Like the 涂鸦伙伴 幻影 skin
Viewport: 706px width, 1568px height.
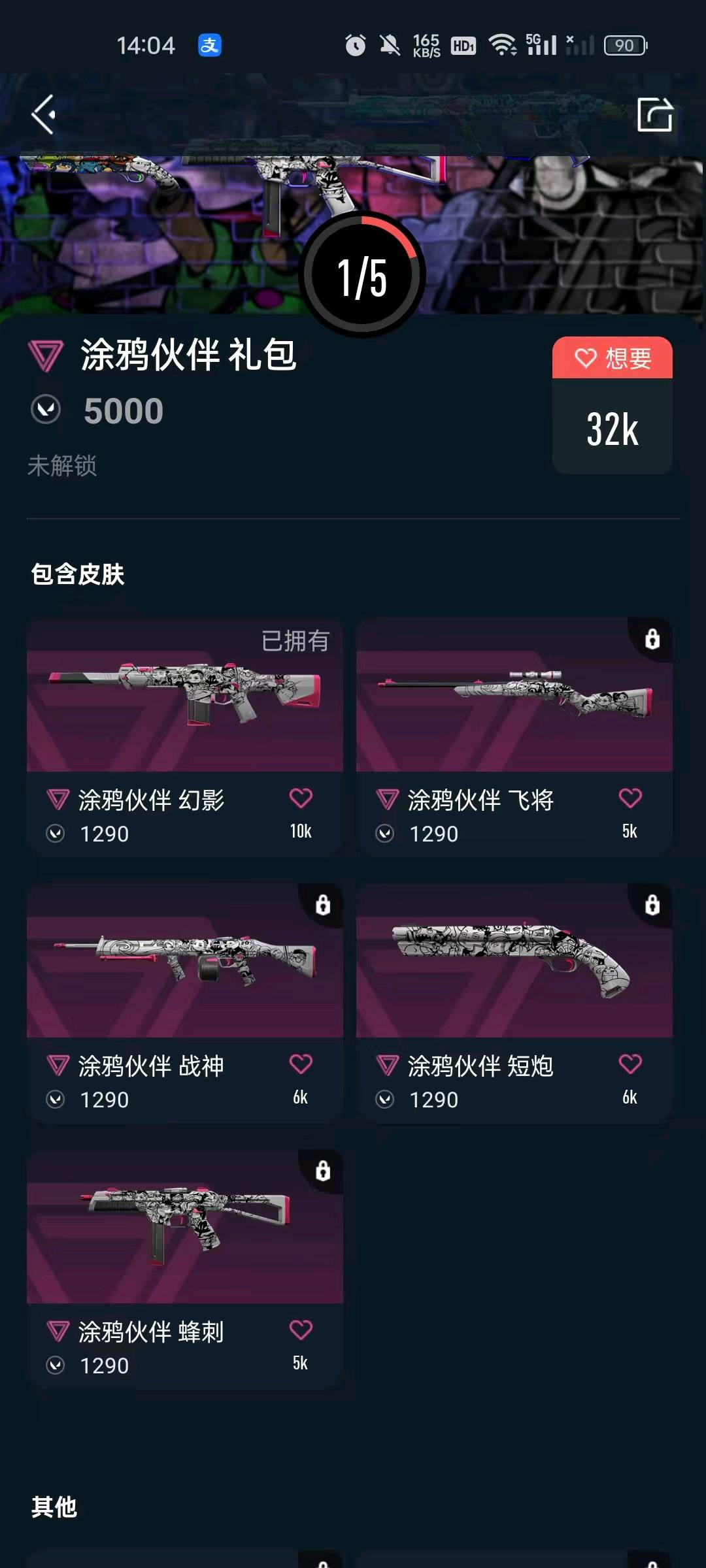click(301, 798)
